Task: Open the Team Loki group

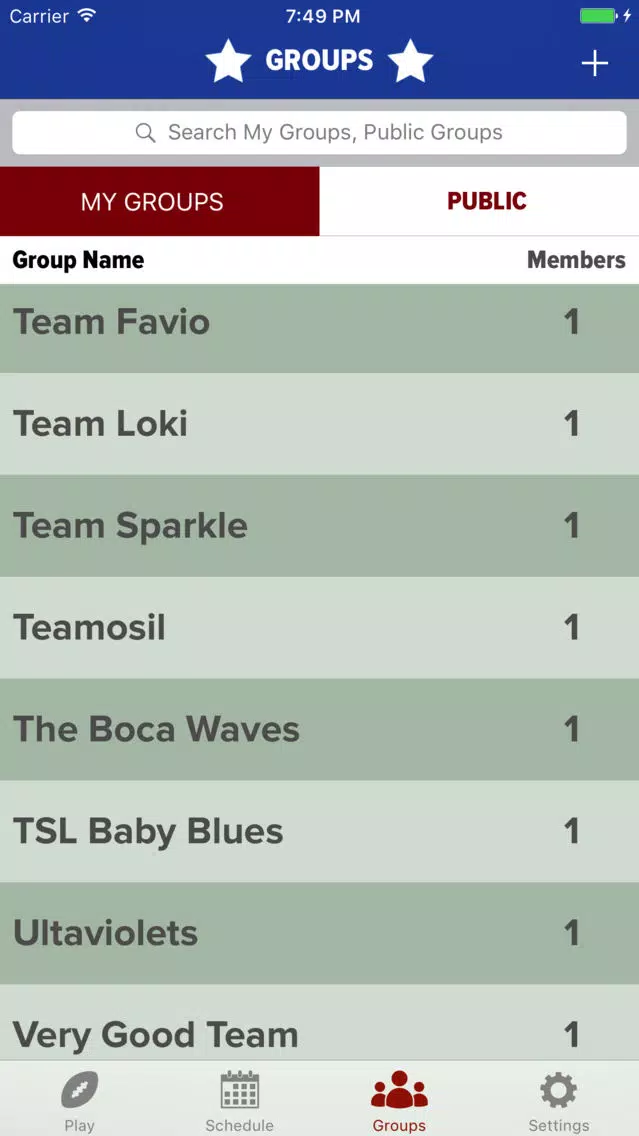Action: [x=320, y=424]
